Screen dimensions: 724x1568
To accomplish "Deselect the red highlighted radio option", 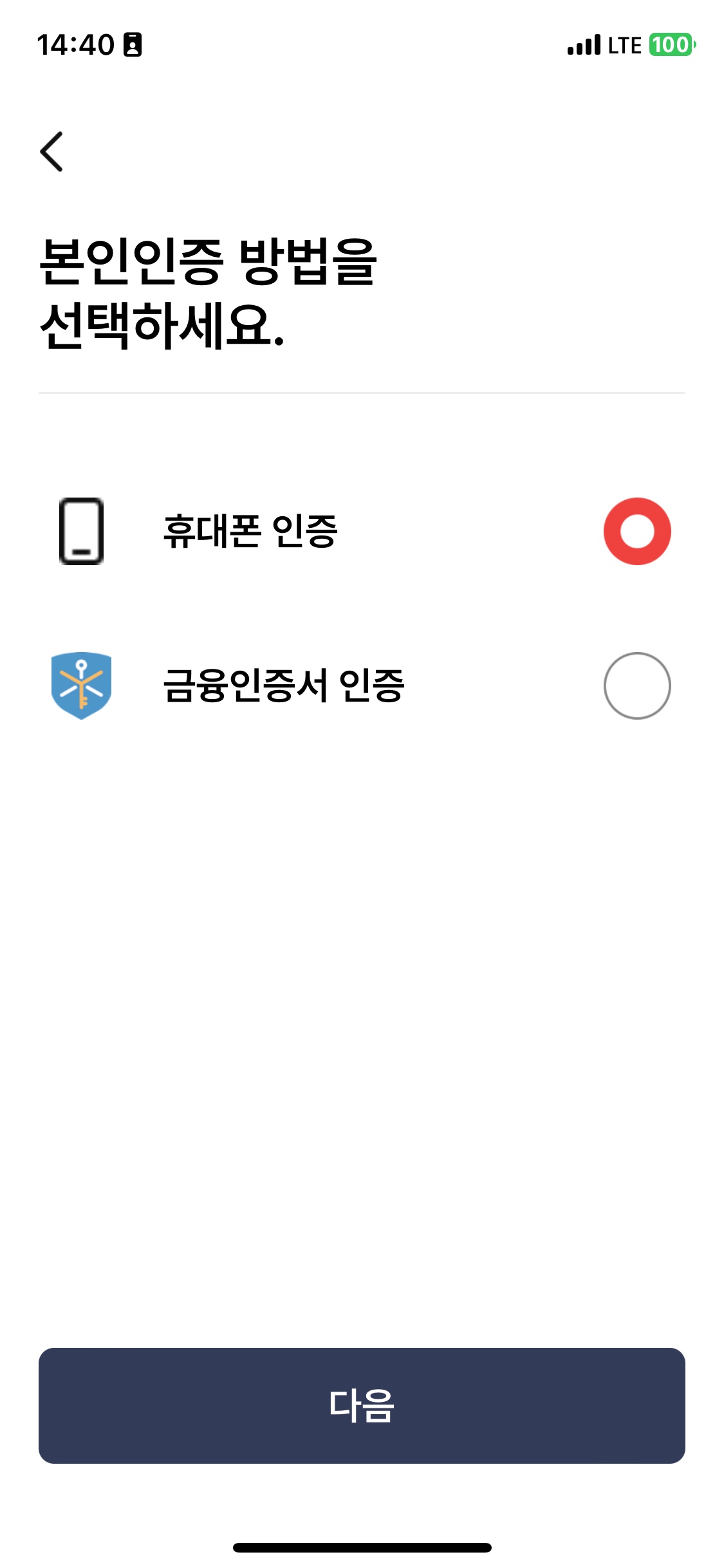I will [x=637, y=532].
